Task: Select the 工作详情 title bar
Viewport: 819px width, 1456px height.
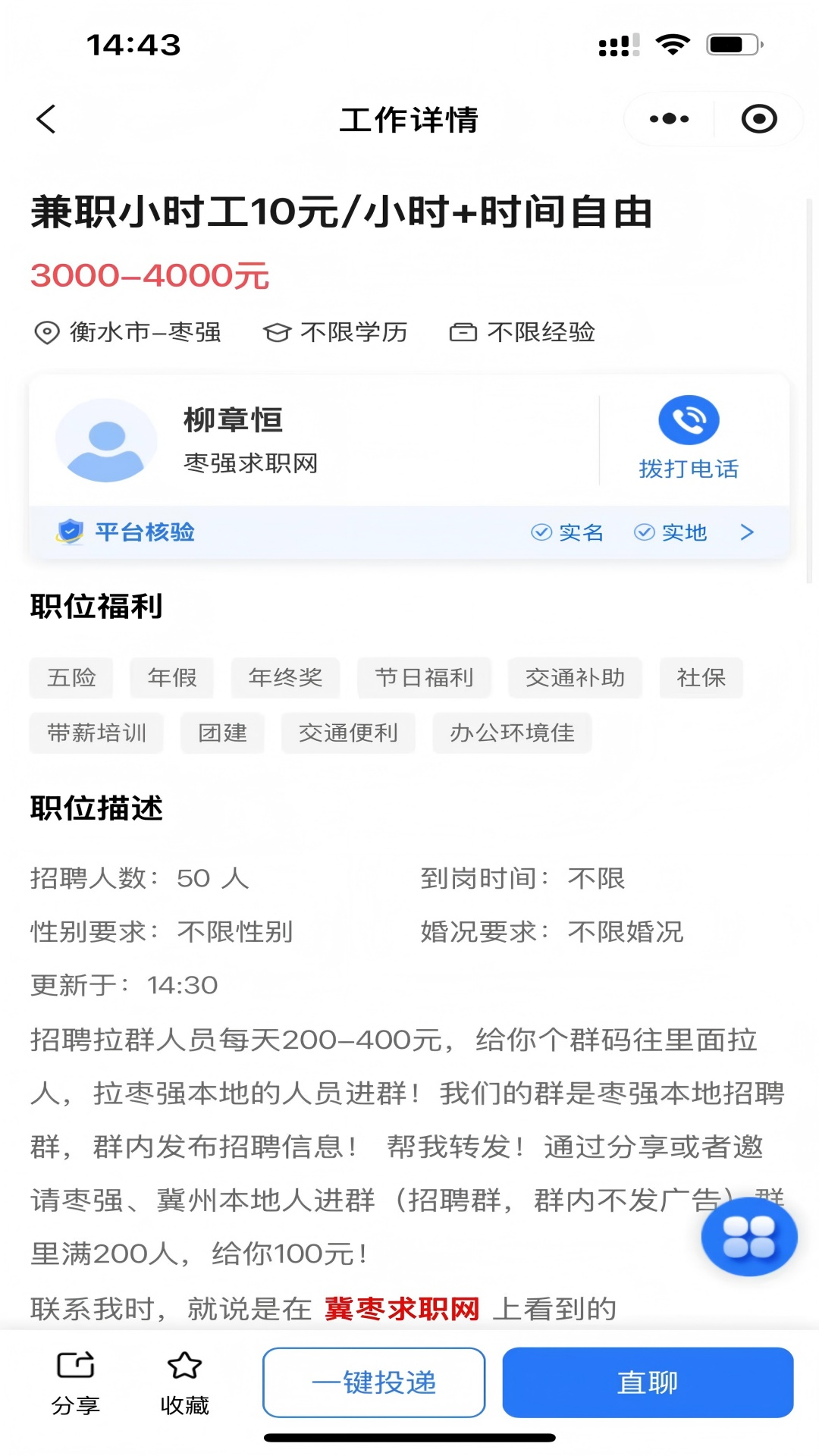Action: pos(409,119)
